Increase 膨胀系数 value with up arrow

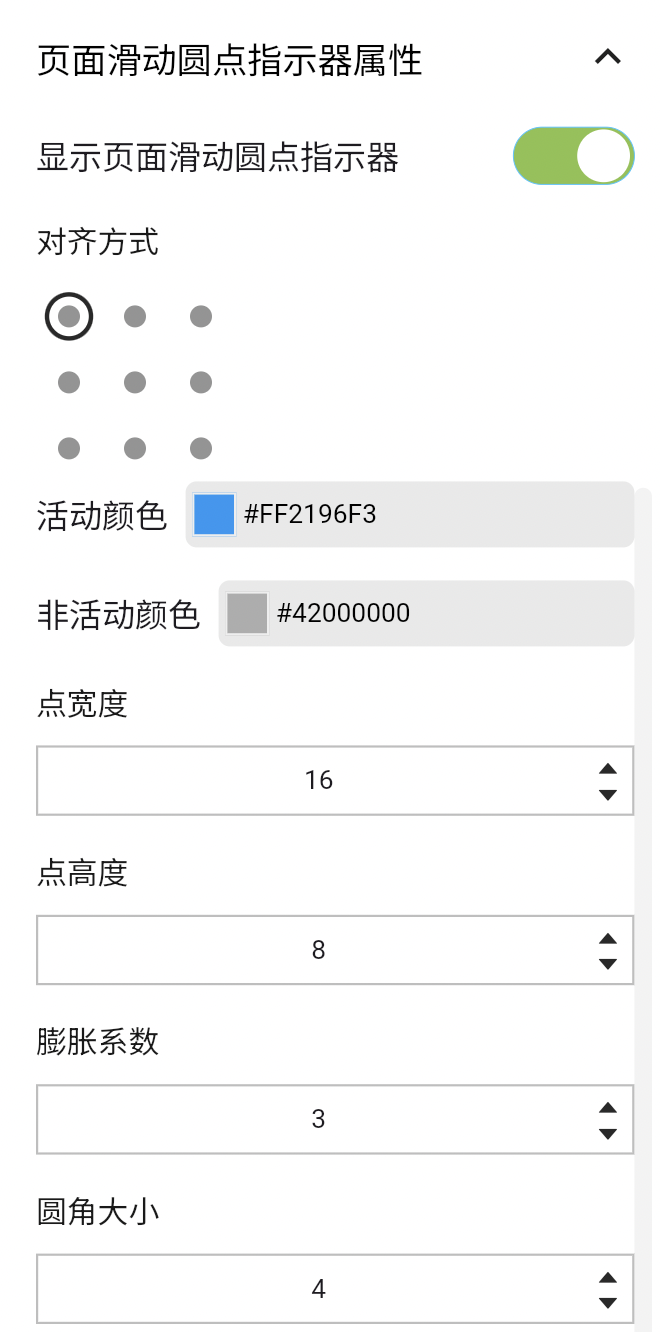click(x=607, y=1108)
